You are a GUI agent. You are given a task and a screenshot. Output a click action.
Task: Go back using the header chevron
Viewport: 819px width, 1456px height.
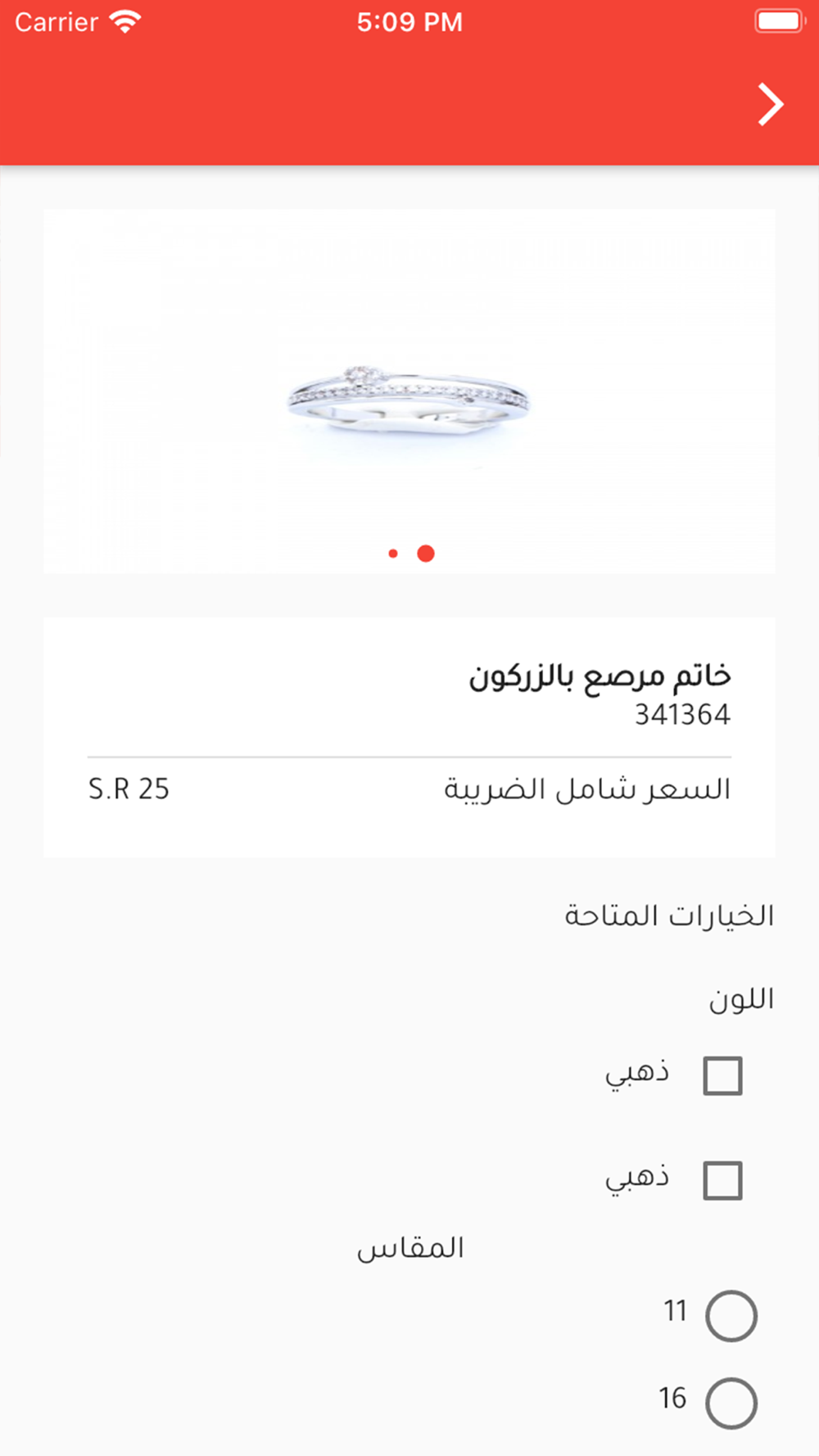[770, 105]
